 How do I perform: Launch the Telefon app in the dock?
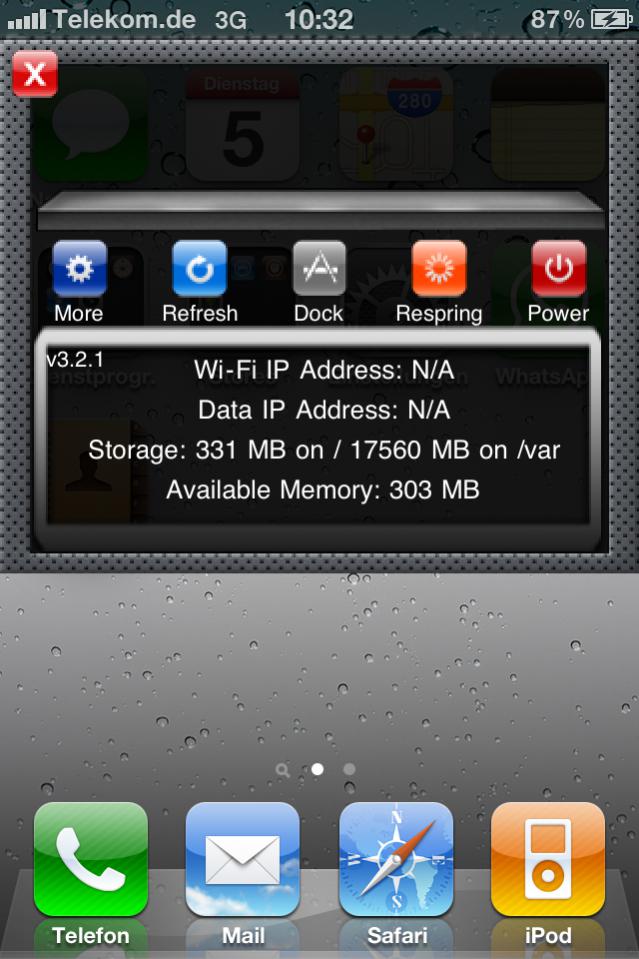tap(91, 860)
